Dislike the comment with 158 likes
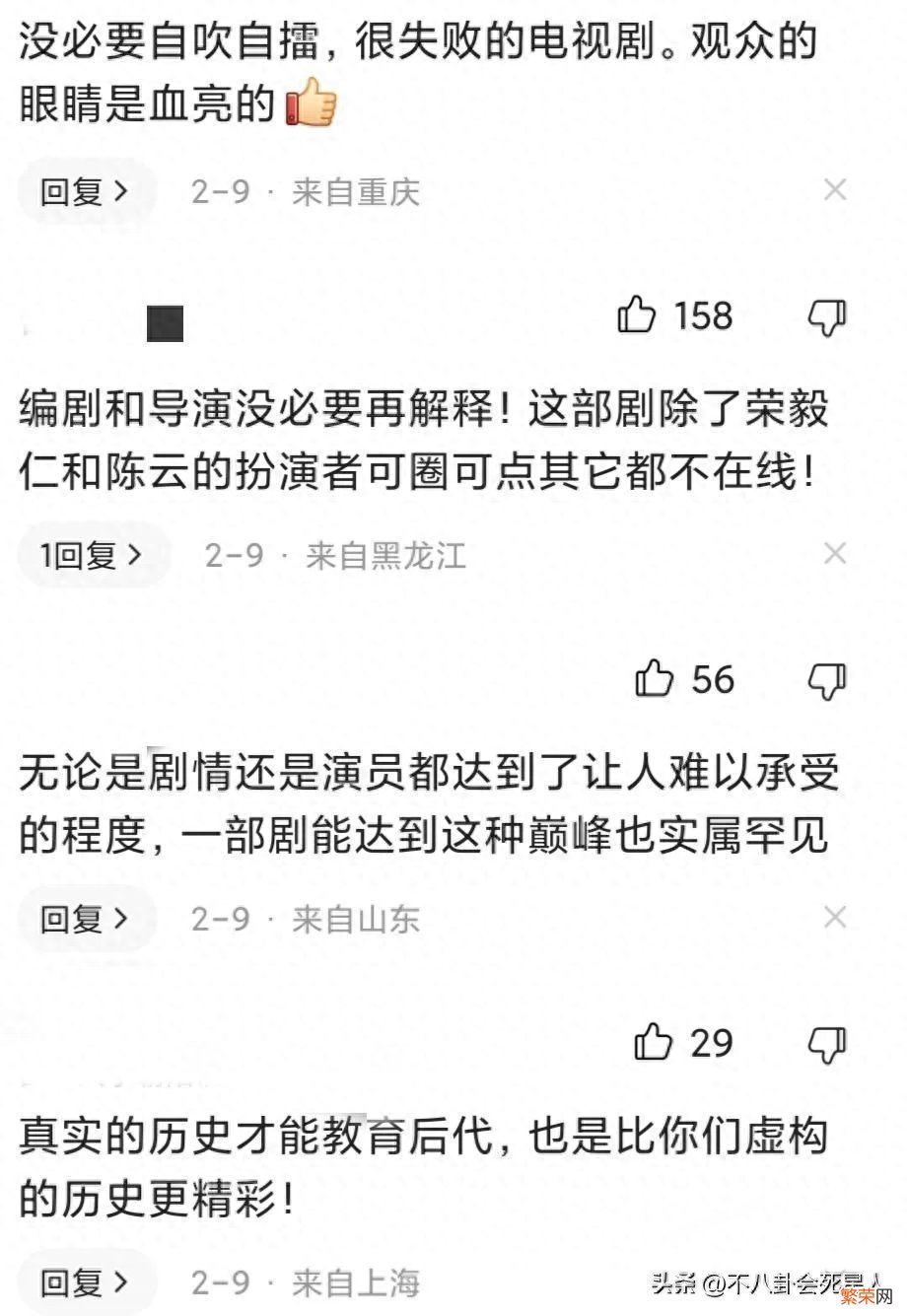The image size is (908, 1316). click(829, 316)
